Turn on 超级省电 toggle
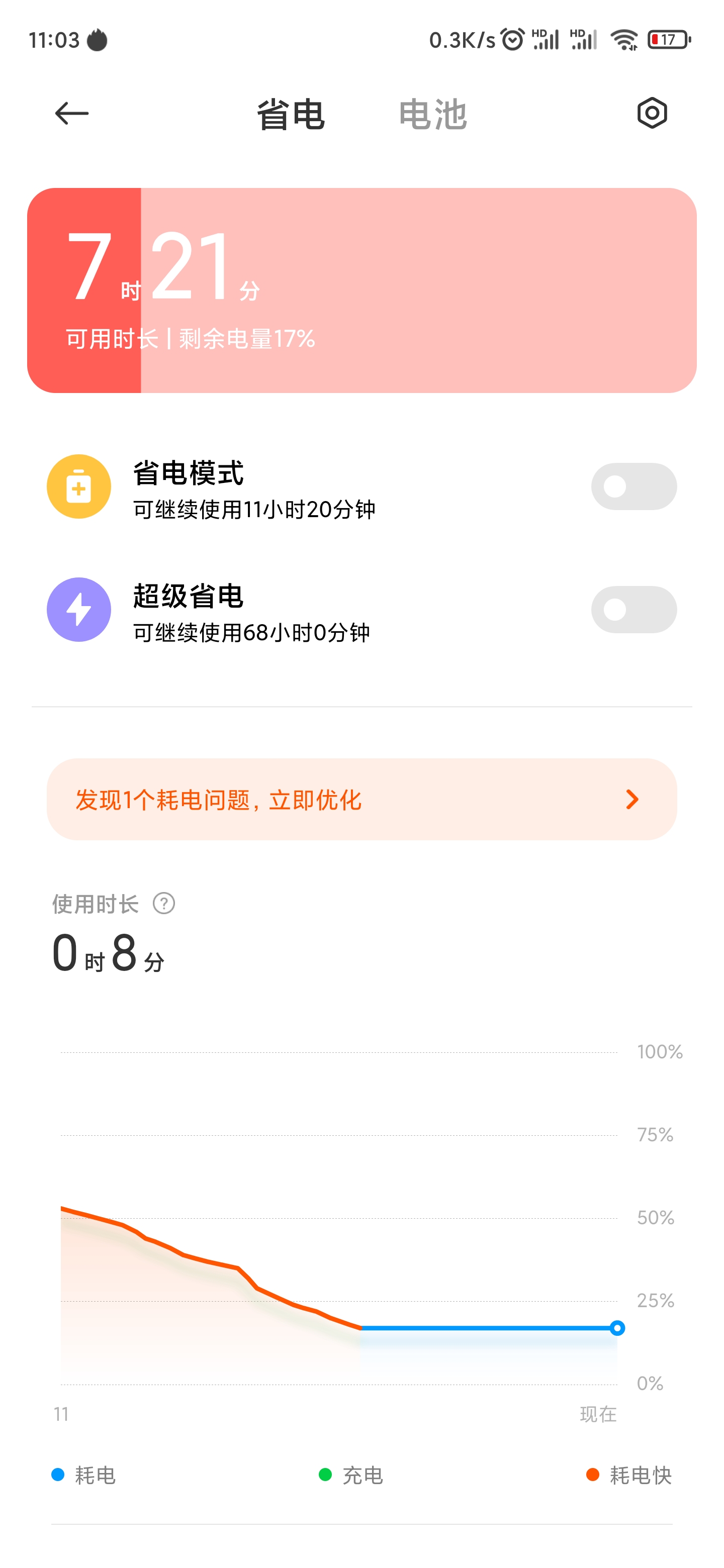This screenshot has width=724, height=1568. 634,609
